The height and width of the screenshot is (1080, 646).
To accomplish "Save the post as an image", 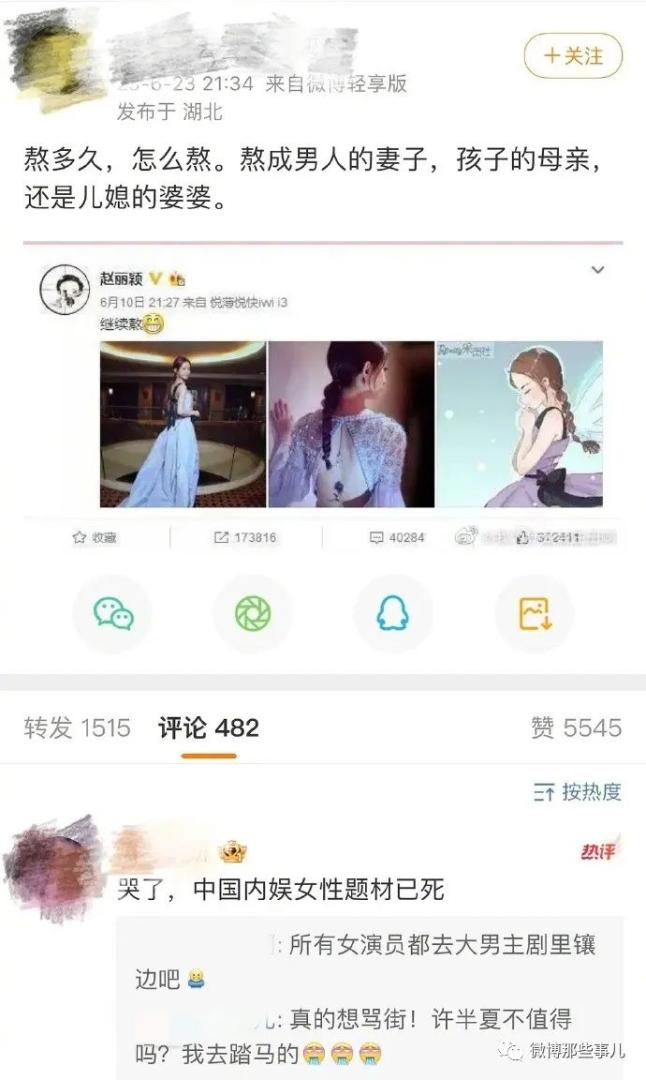I will coord(534,613).
